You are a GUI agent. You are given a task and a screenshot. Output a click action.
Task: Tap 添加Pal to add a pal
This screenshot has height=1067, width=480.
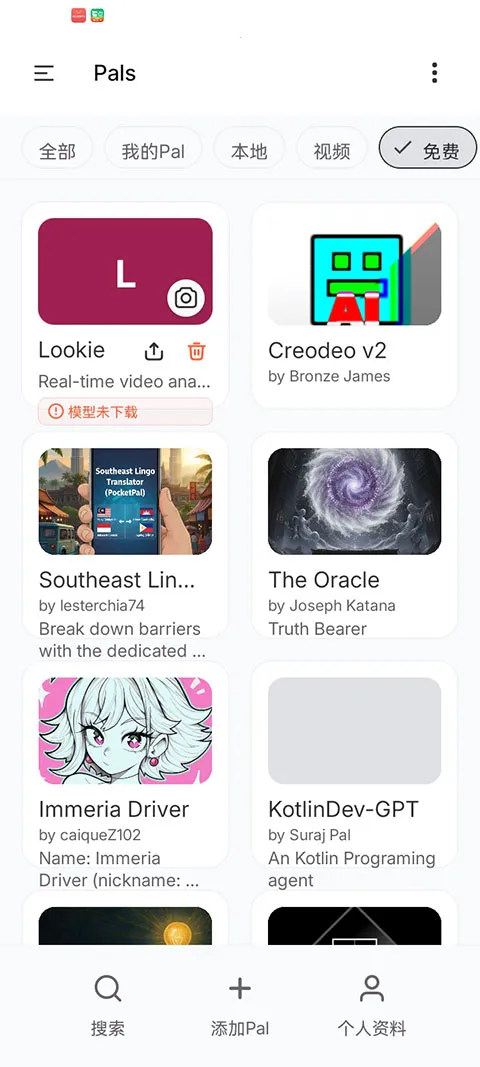pyautogui.click(x=240, y=1006)
